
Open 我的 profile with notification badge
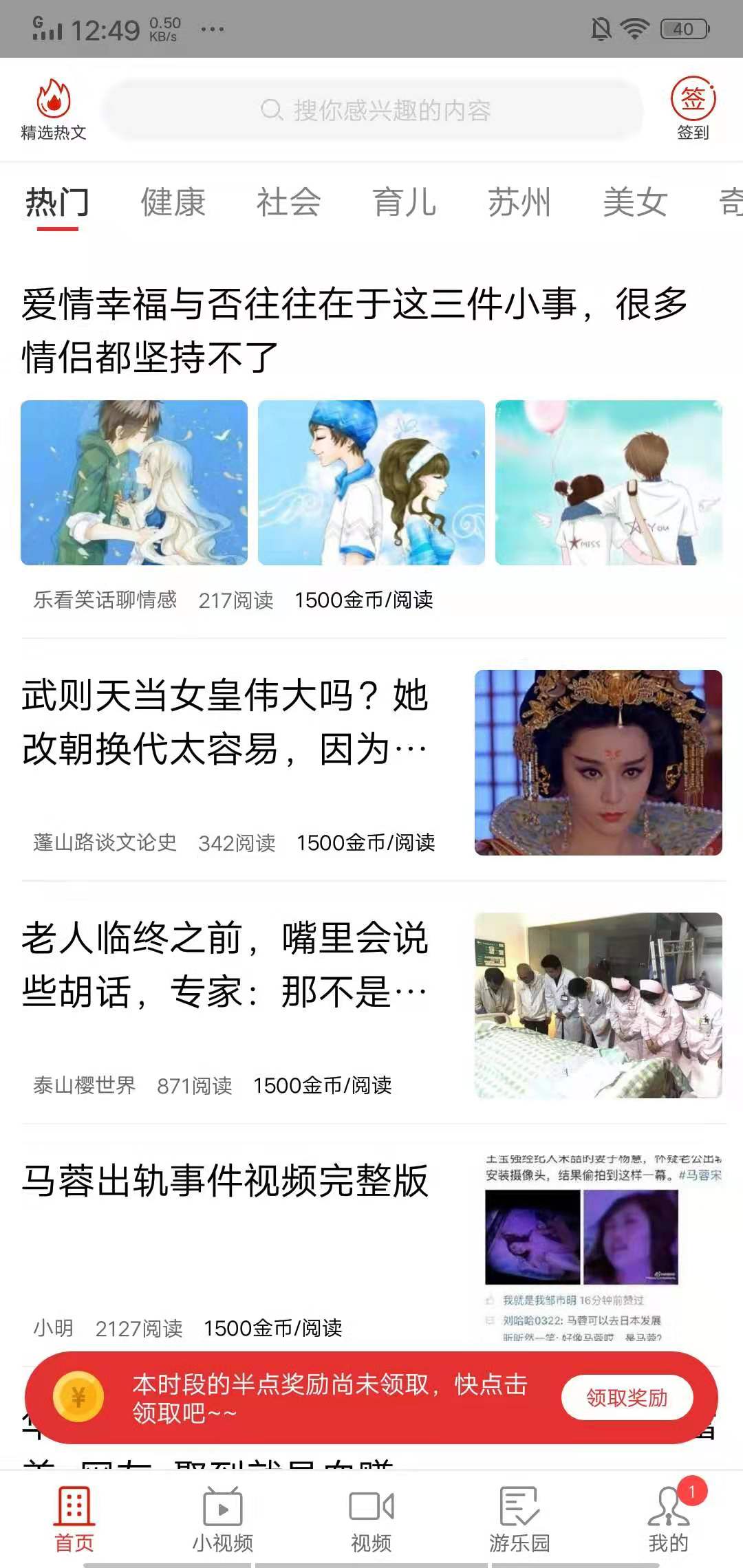667,1506
